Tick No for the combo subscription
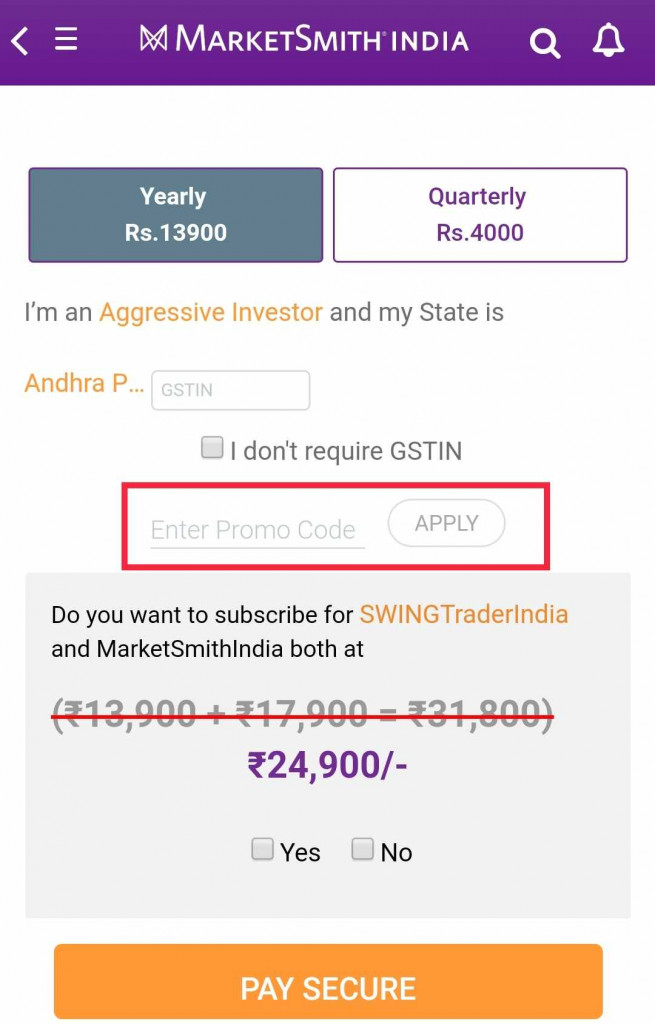This screenshot has width=655, height=1024. (362, 850)
